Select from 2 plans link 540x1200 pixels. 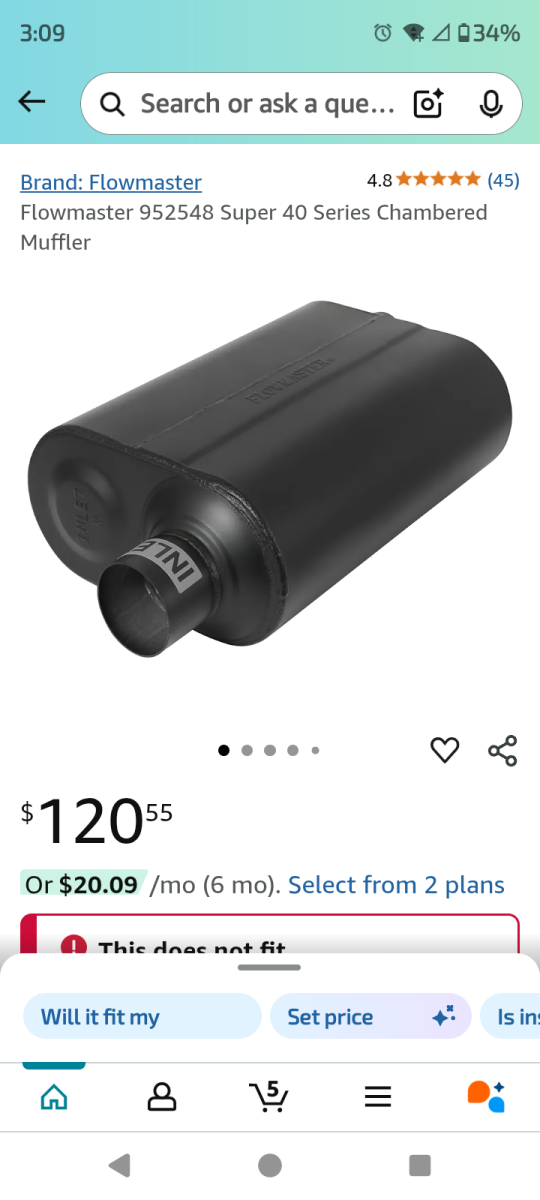[x=396, y=885]
